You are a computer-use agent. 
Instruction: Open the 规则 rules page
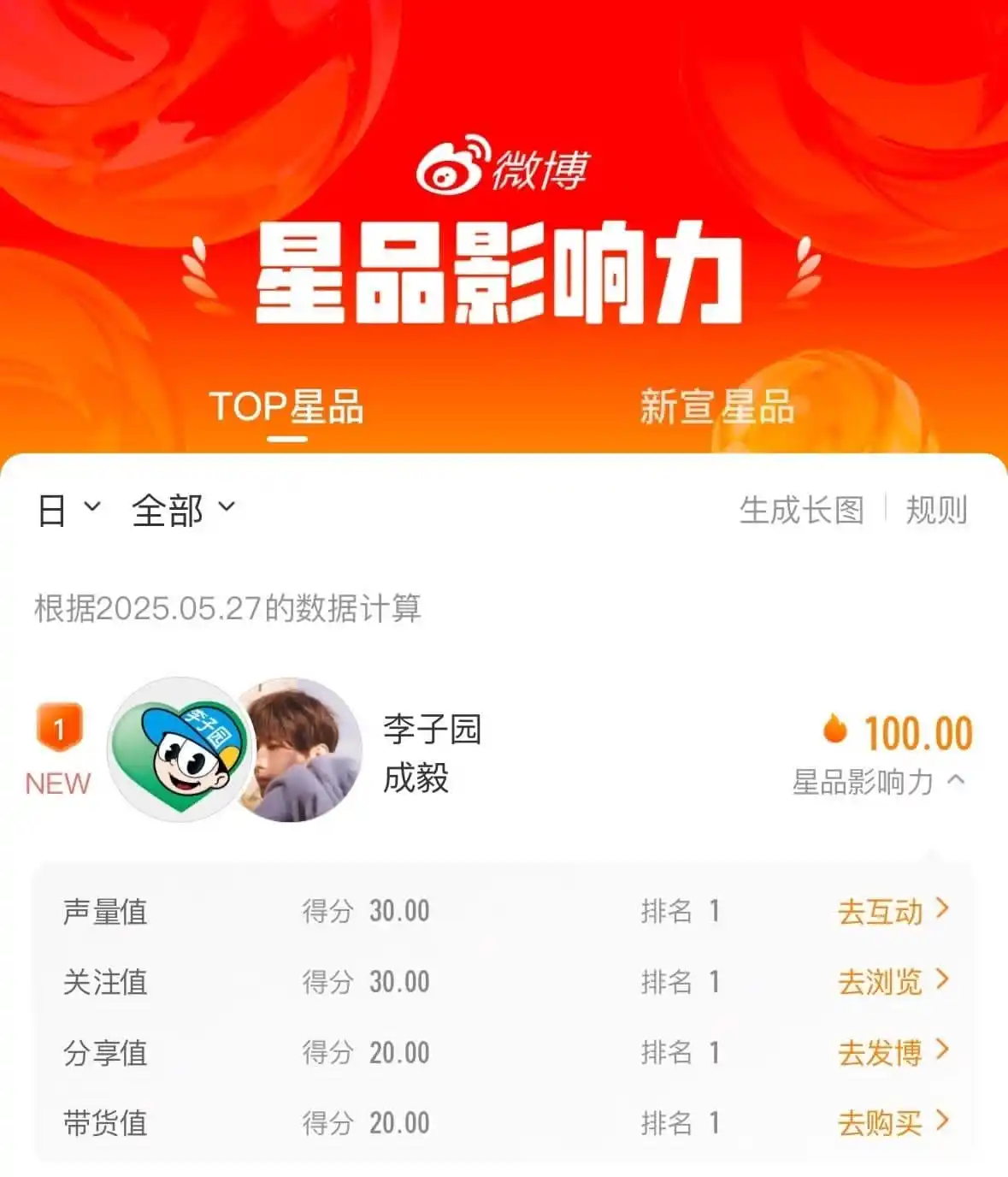[936, 511]
